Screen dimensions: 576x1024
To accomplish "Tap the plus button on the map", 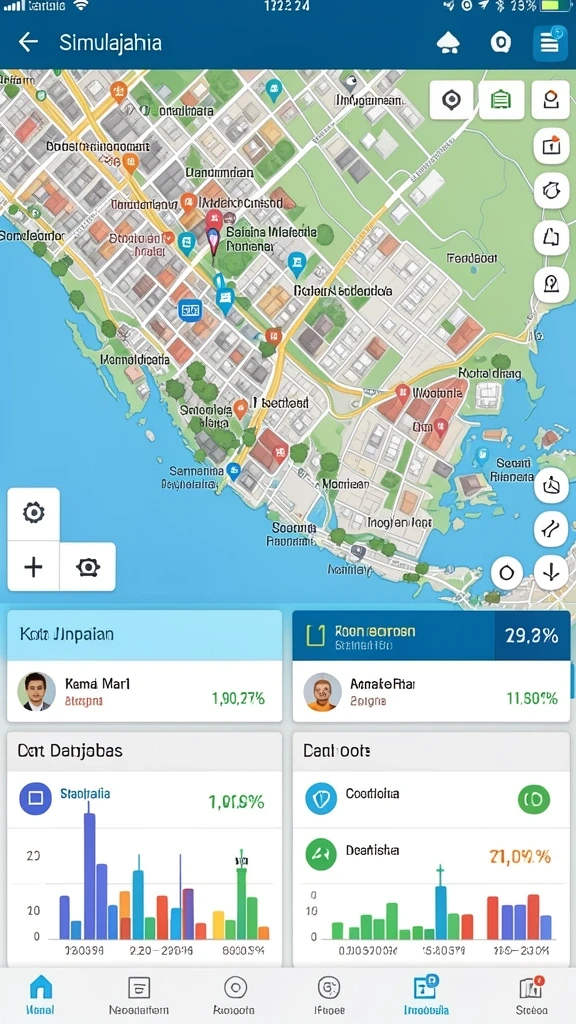I will 33,567.
